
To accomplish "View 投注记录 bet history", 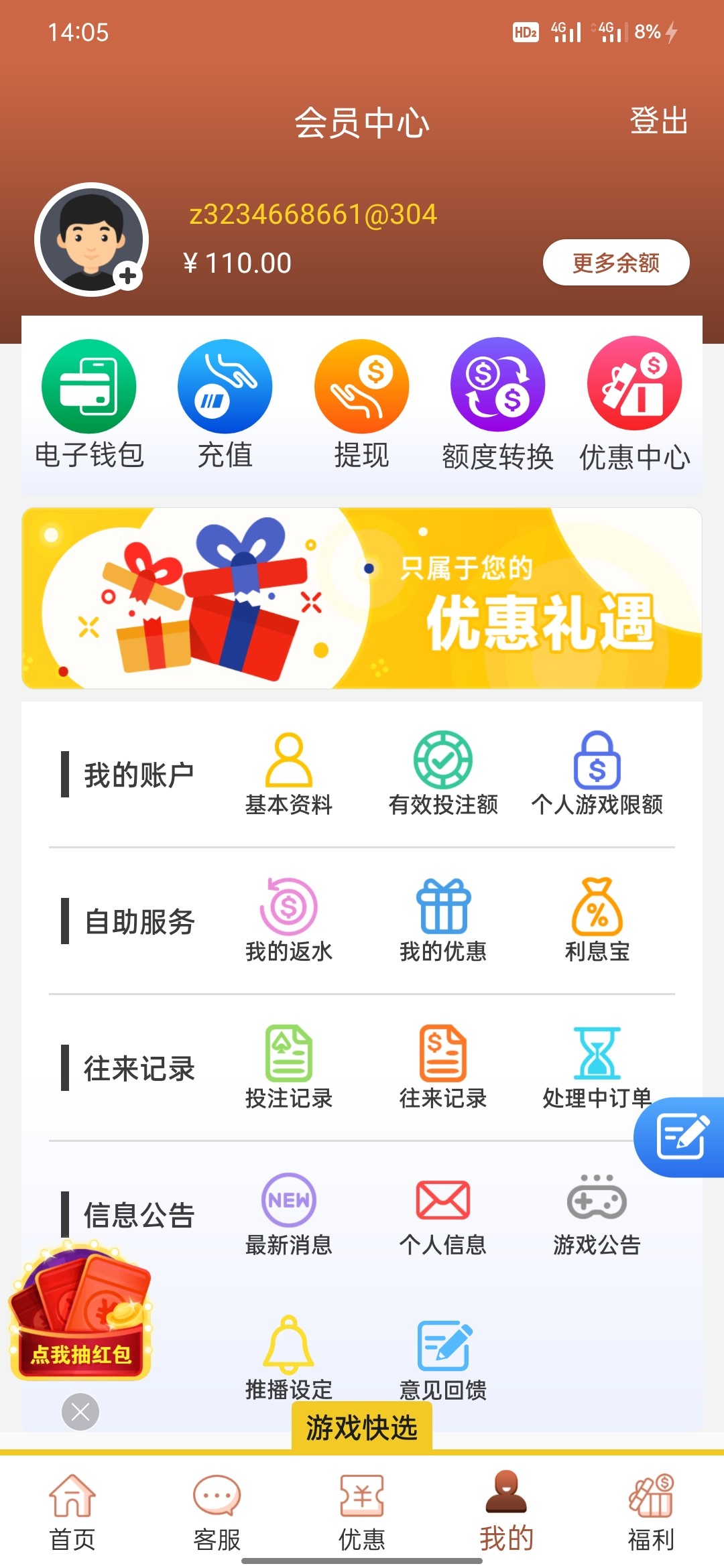I will click(x=289, y=1067).
